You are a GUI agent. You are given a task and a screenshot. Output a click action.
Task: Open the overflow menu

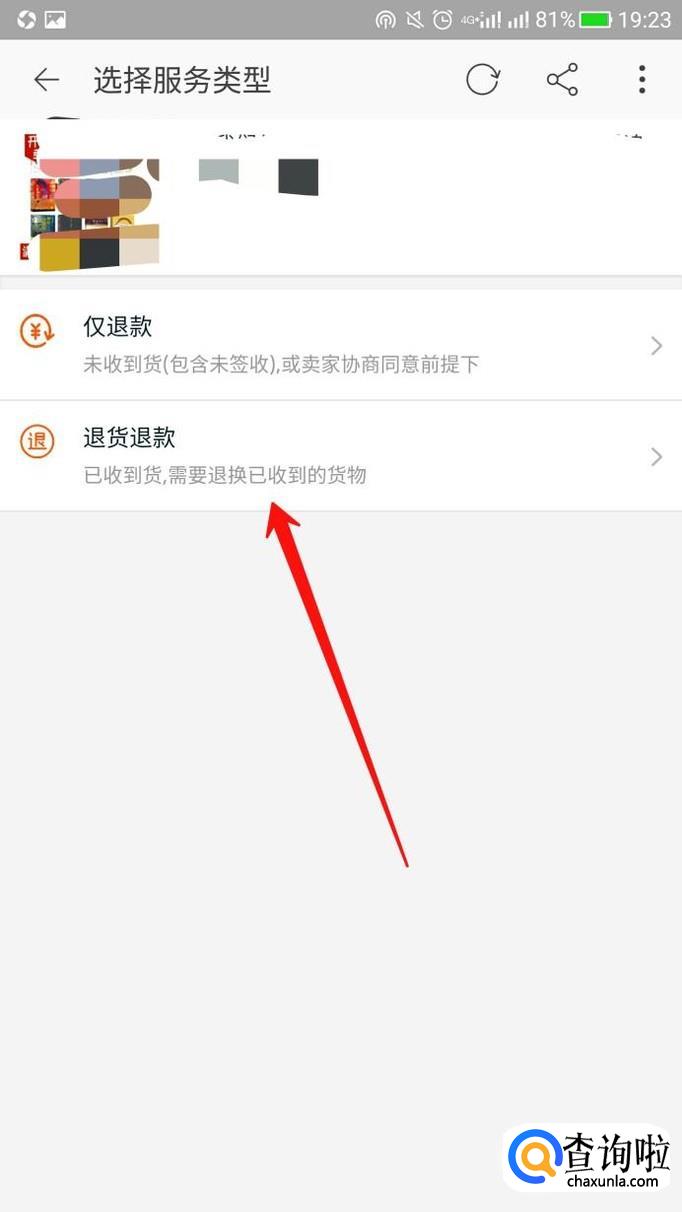pyautogui.click(x=642, y=80)
